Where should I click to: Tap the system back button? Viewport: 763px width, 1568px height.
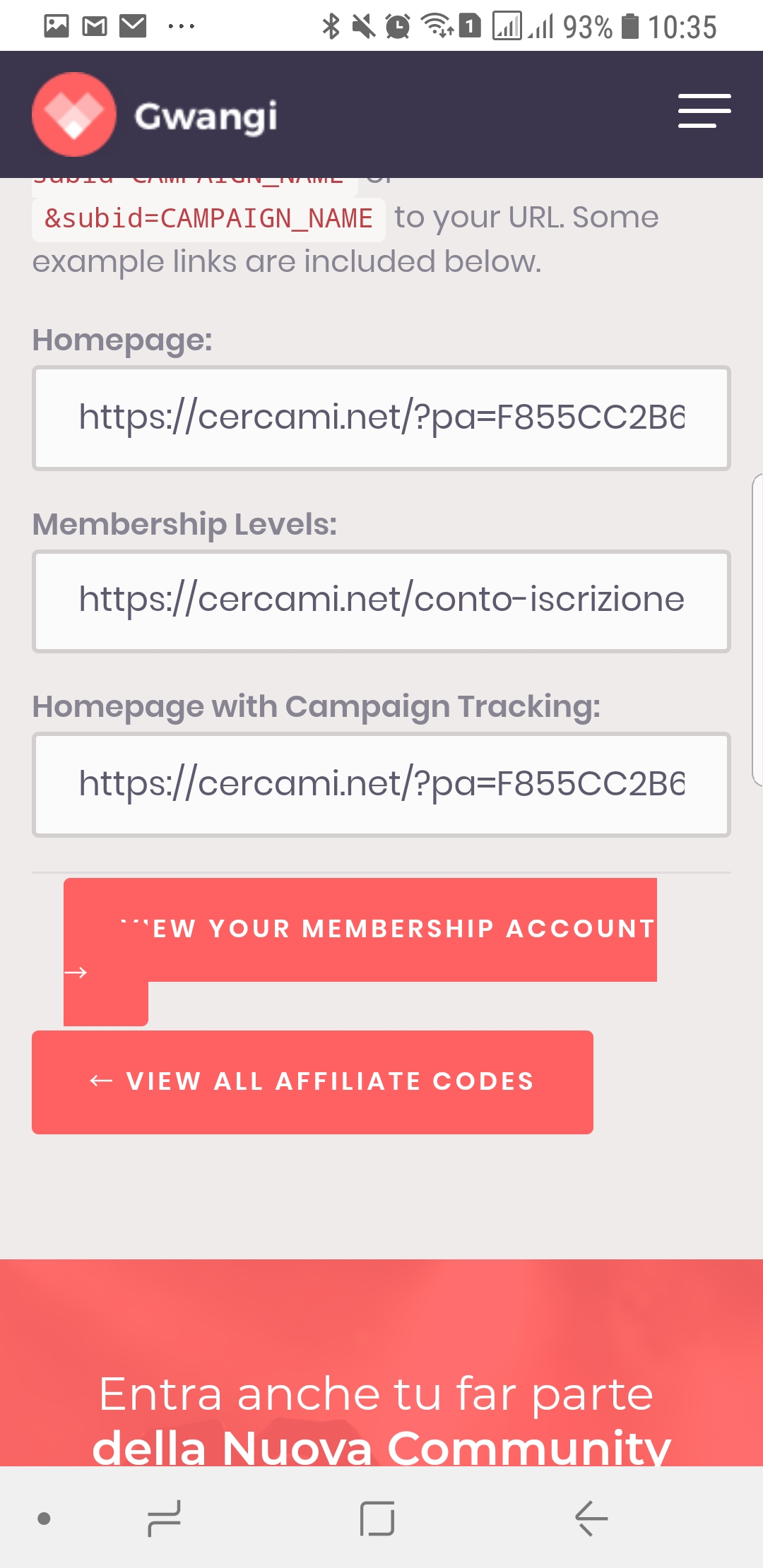coord(591,1519)
